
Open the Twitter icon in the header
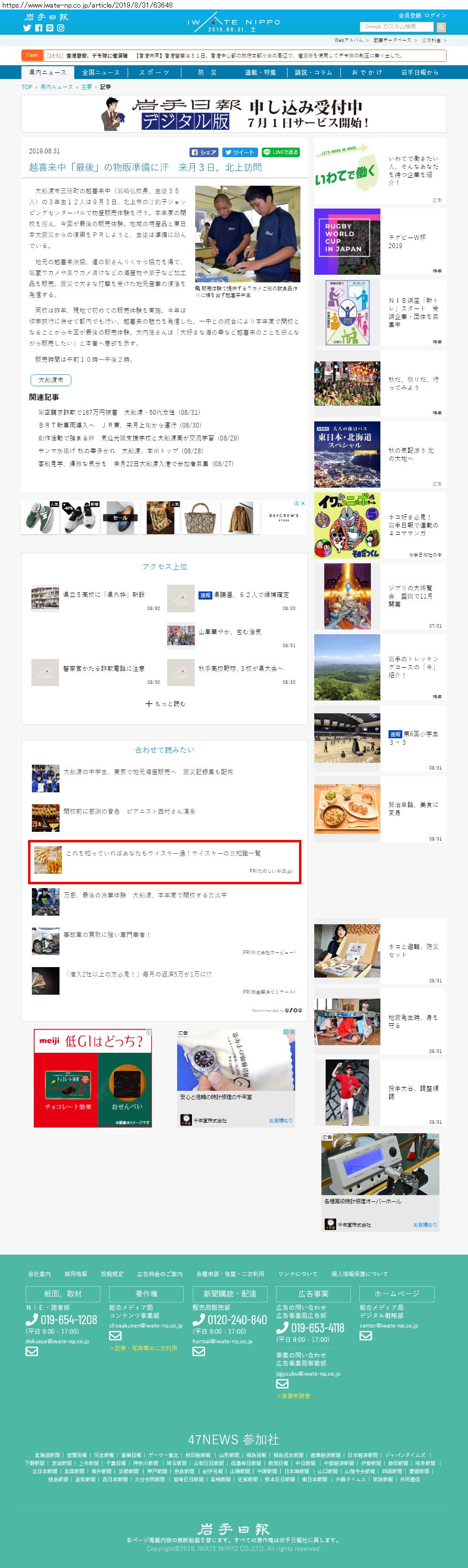coord(27,28)
